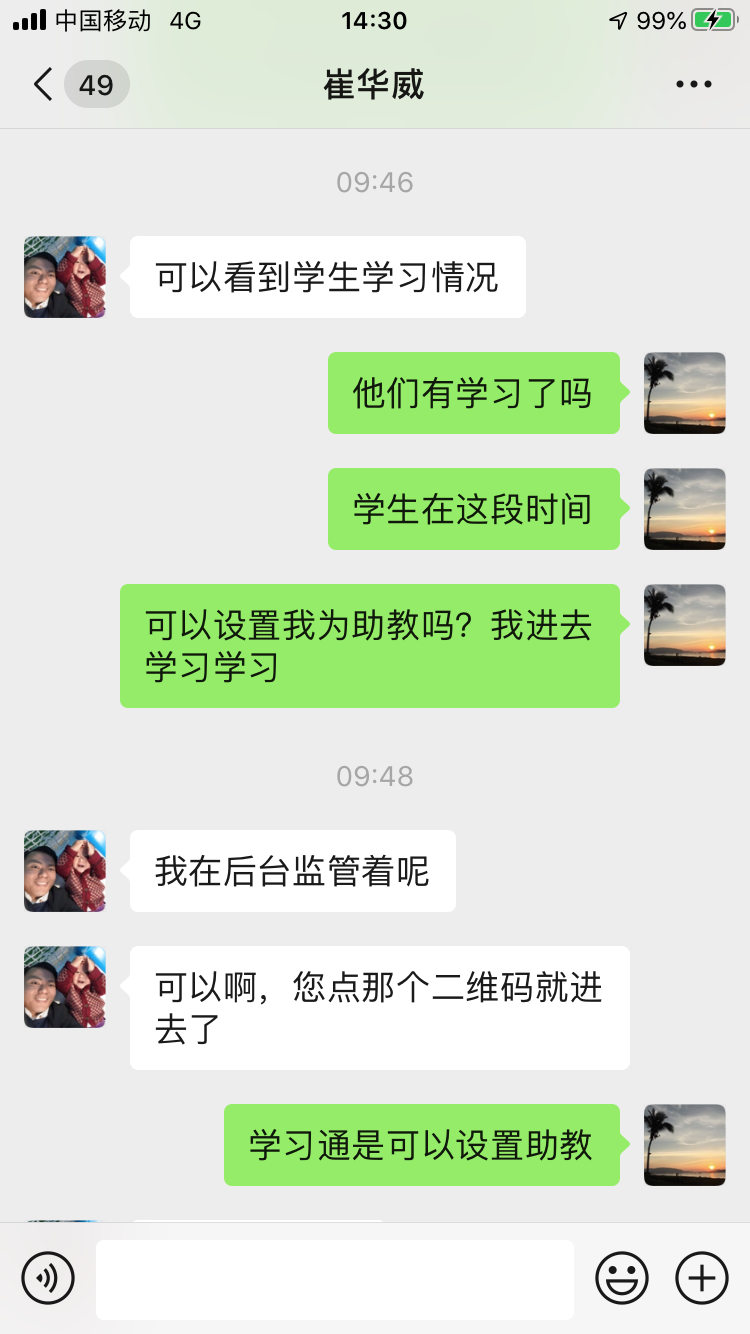Go back to the chat list
750x1334 pixels.
(44, 85)
